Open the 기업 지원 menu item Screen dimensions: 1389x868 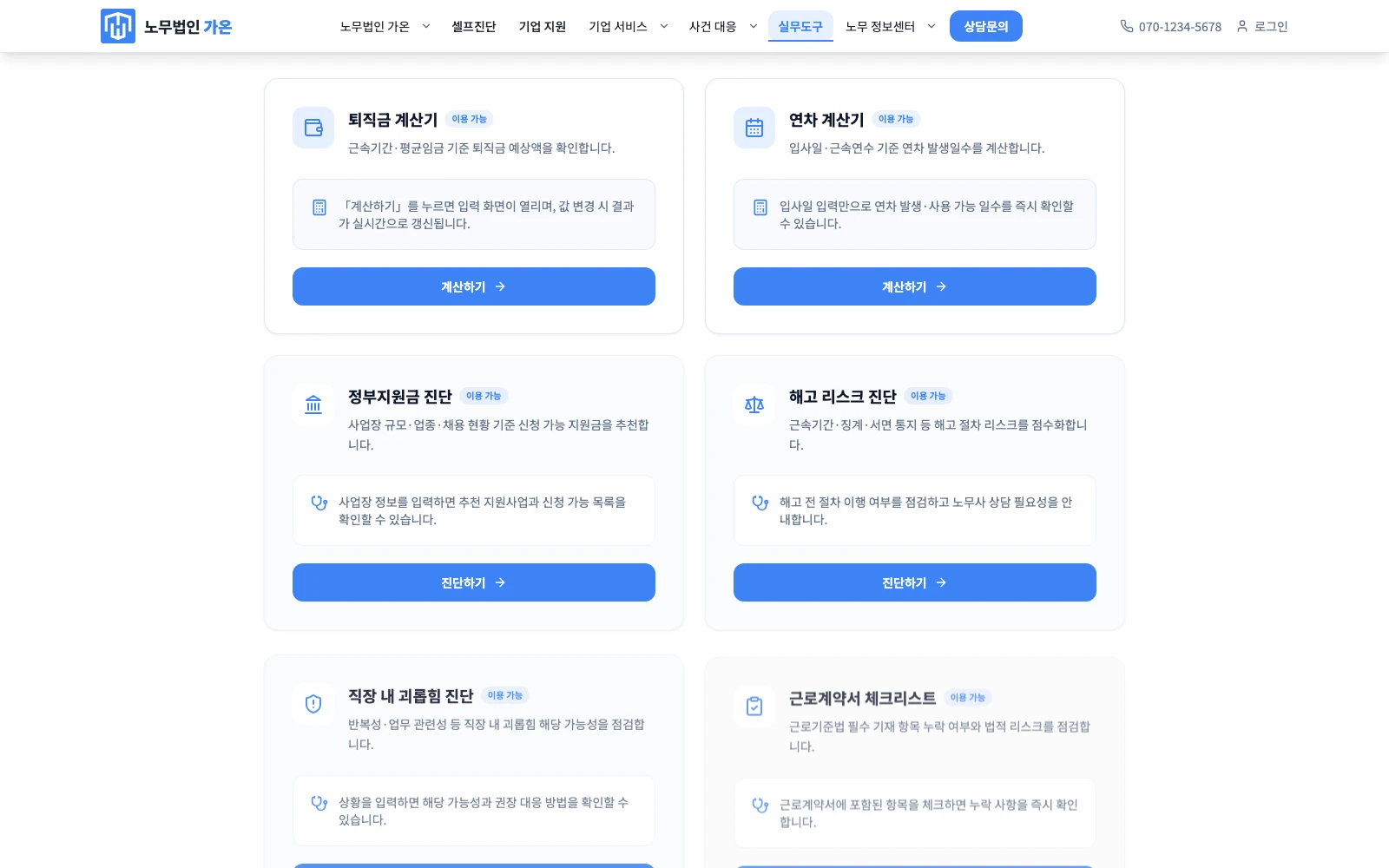click(x=543, y=26)
